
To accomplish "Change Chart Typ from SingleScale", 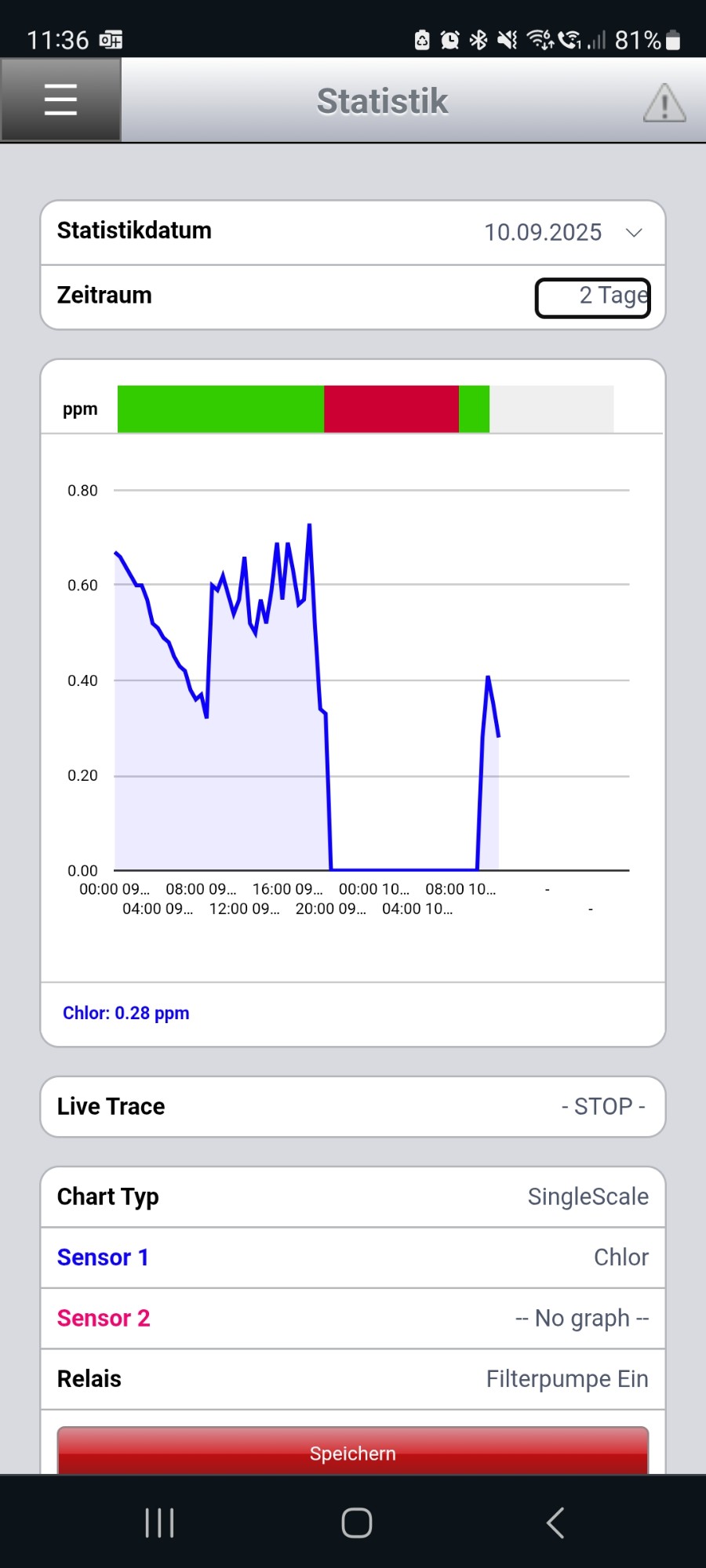I will [x=353, y=1196].
